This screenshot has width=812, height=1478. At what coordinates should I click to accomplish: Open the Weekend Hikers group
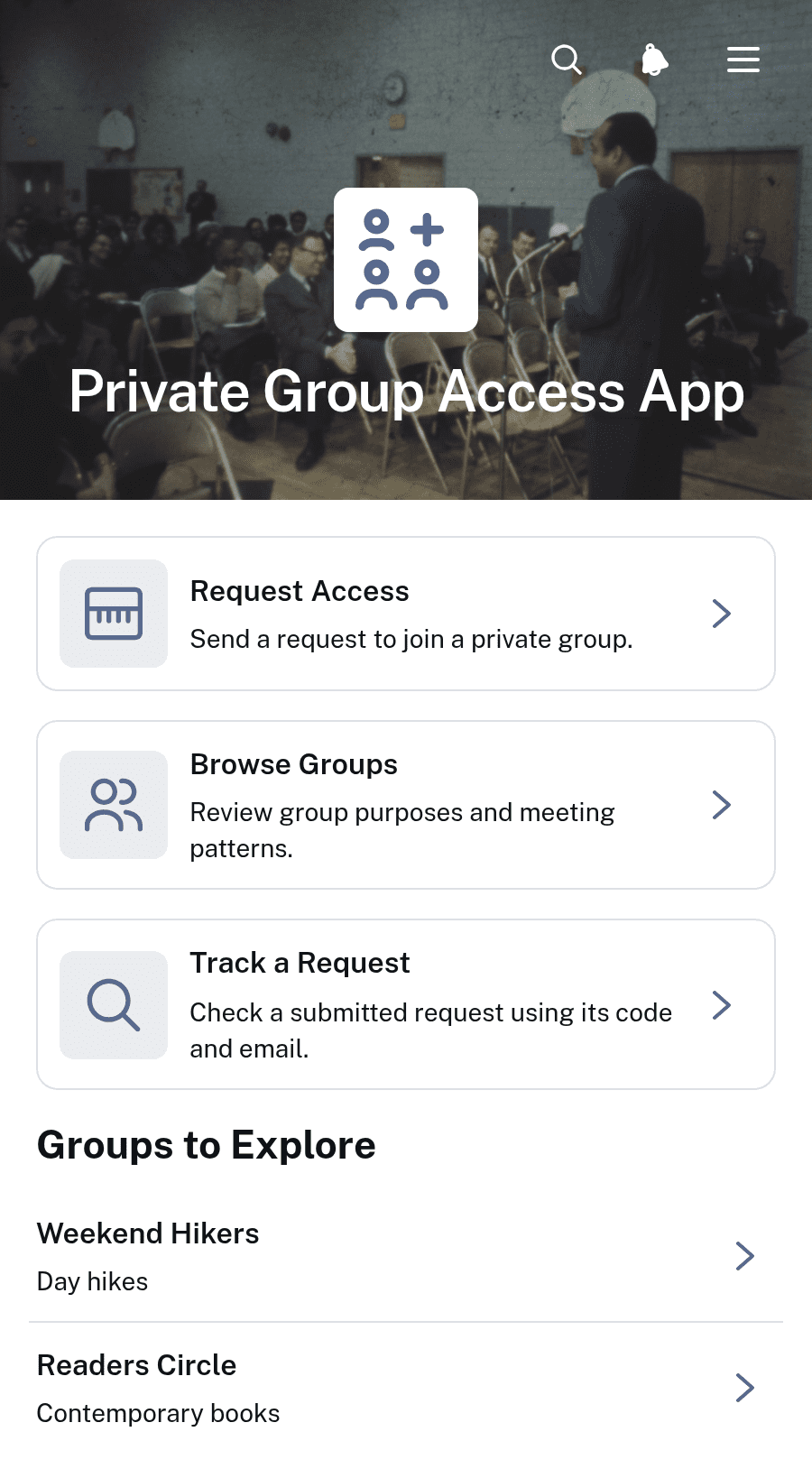(406, 1256)
